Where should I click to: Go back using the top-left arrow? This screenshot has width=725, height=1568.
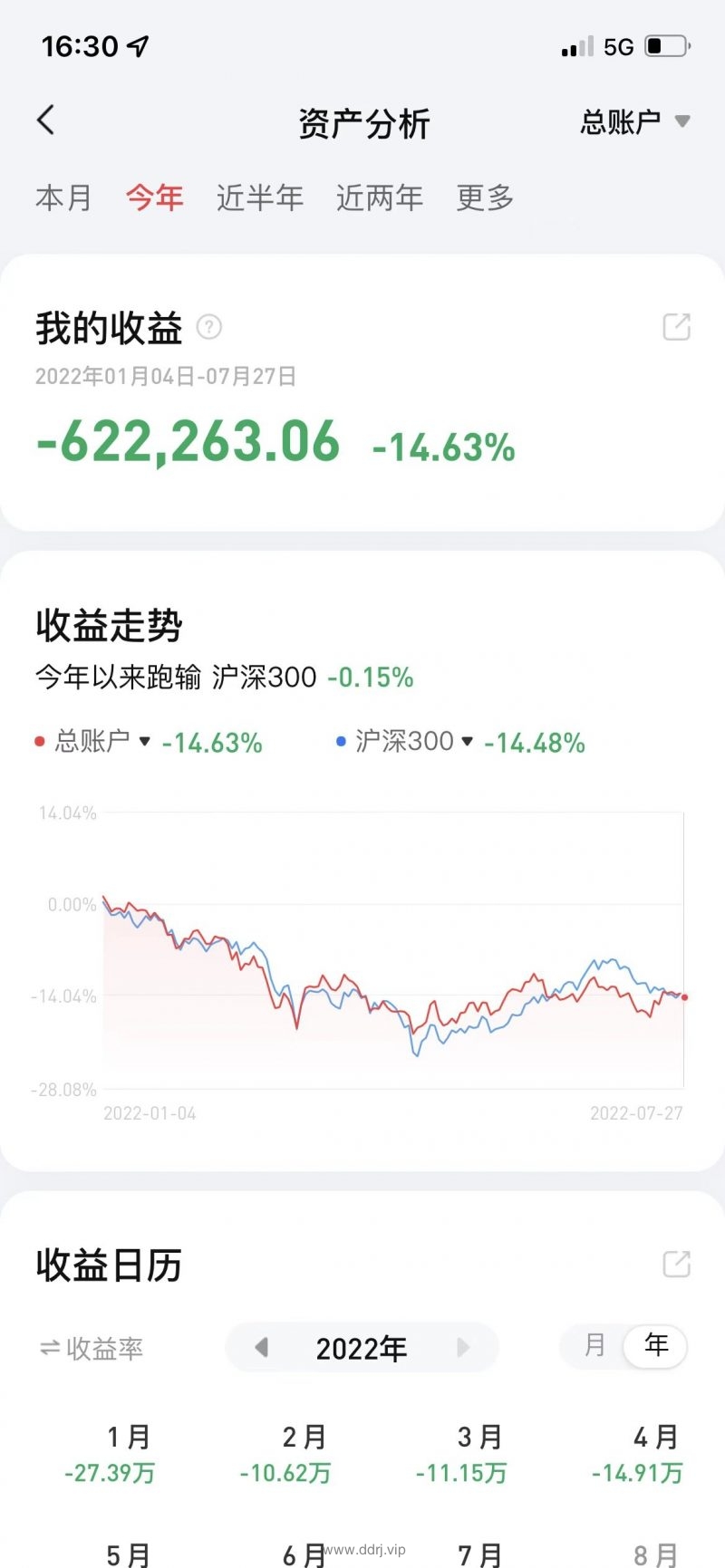[46, 120]
